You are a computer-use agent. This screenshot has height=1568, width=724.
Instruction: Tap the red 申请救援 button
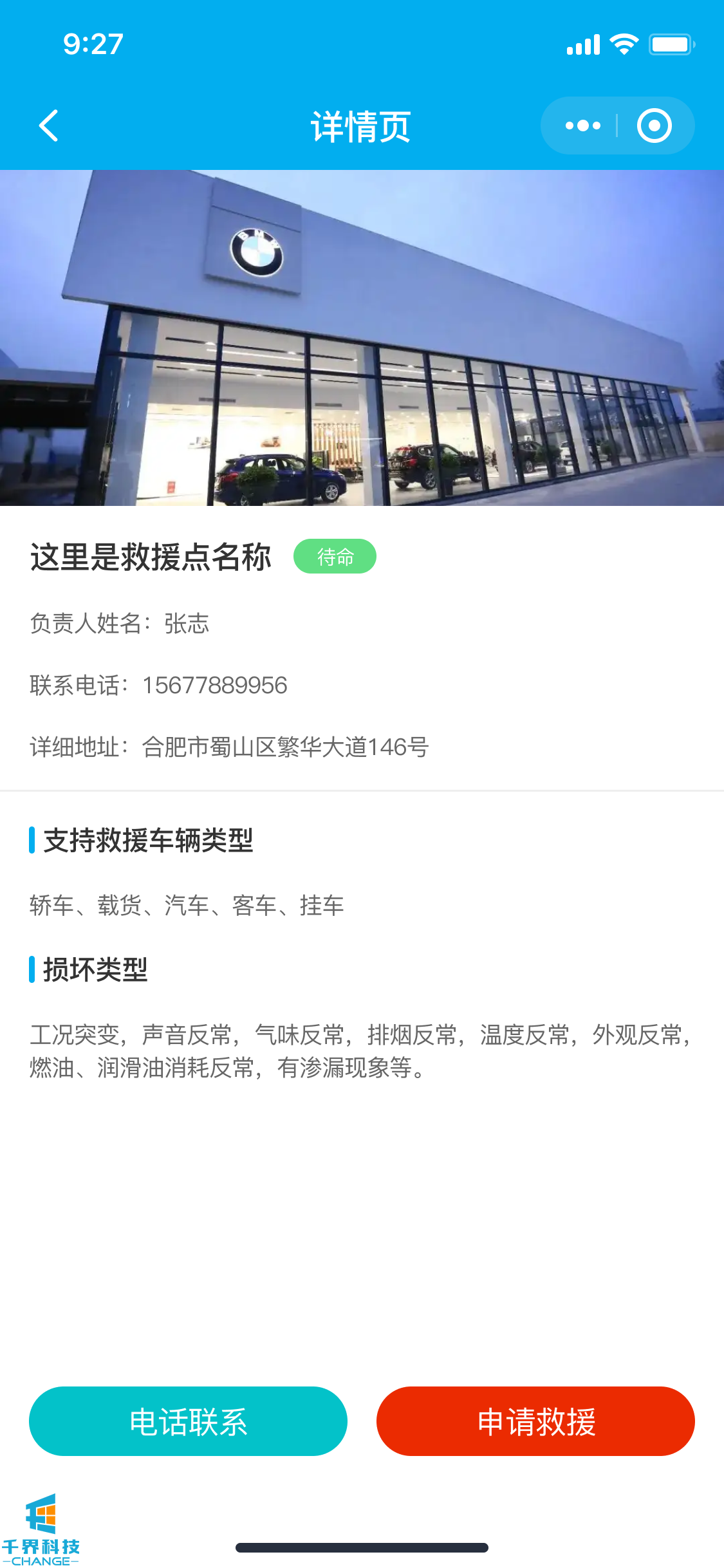click(535, 1421)
